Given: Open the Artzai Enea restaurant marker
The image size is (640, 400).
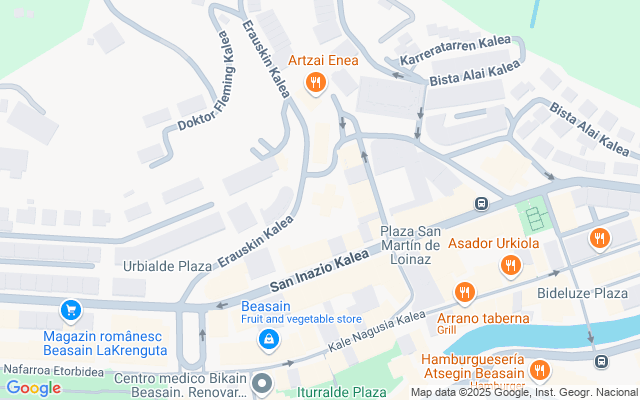Looking at the screenshot, I should [316, 83].
